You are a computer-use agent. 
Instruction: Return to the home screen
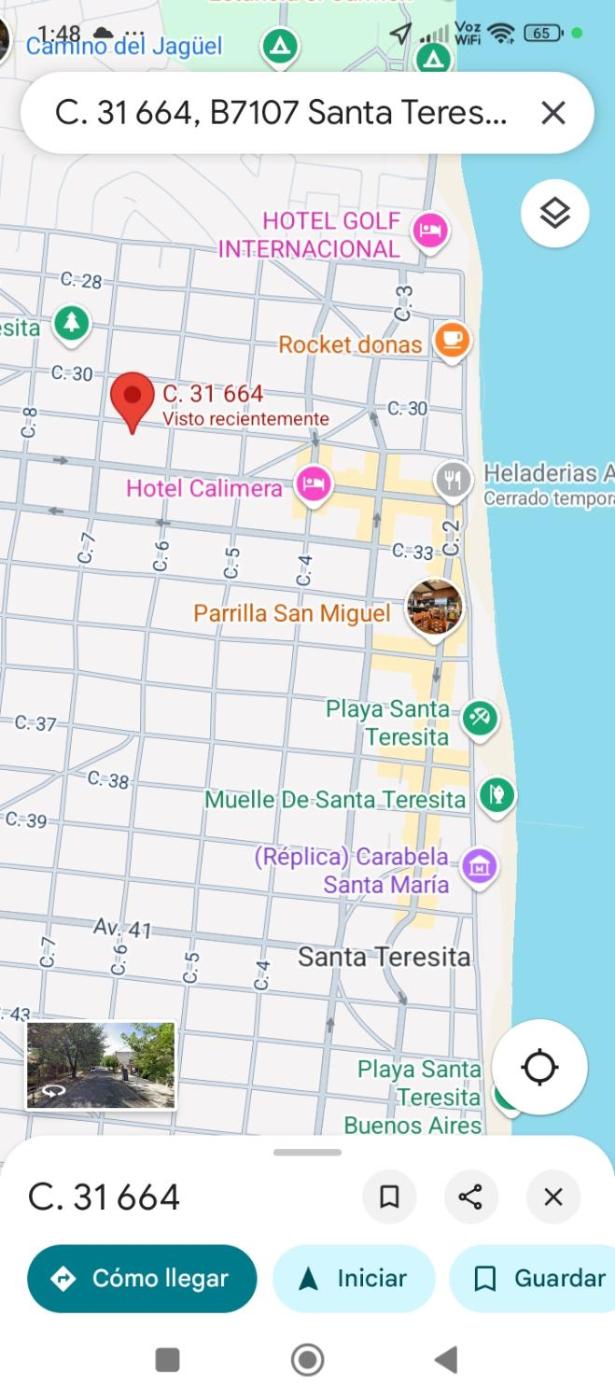pyautogui.click(x=307, y=1359)
